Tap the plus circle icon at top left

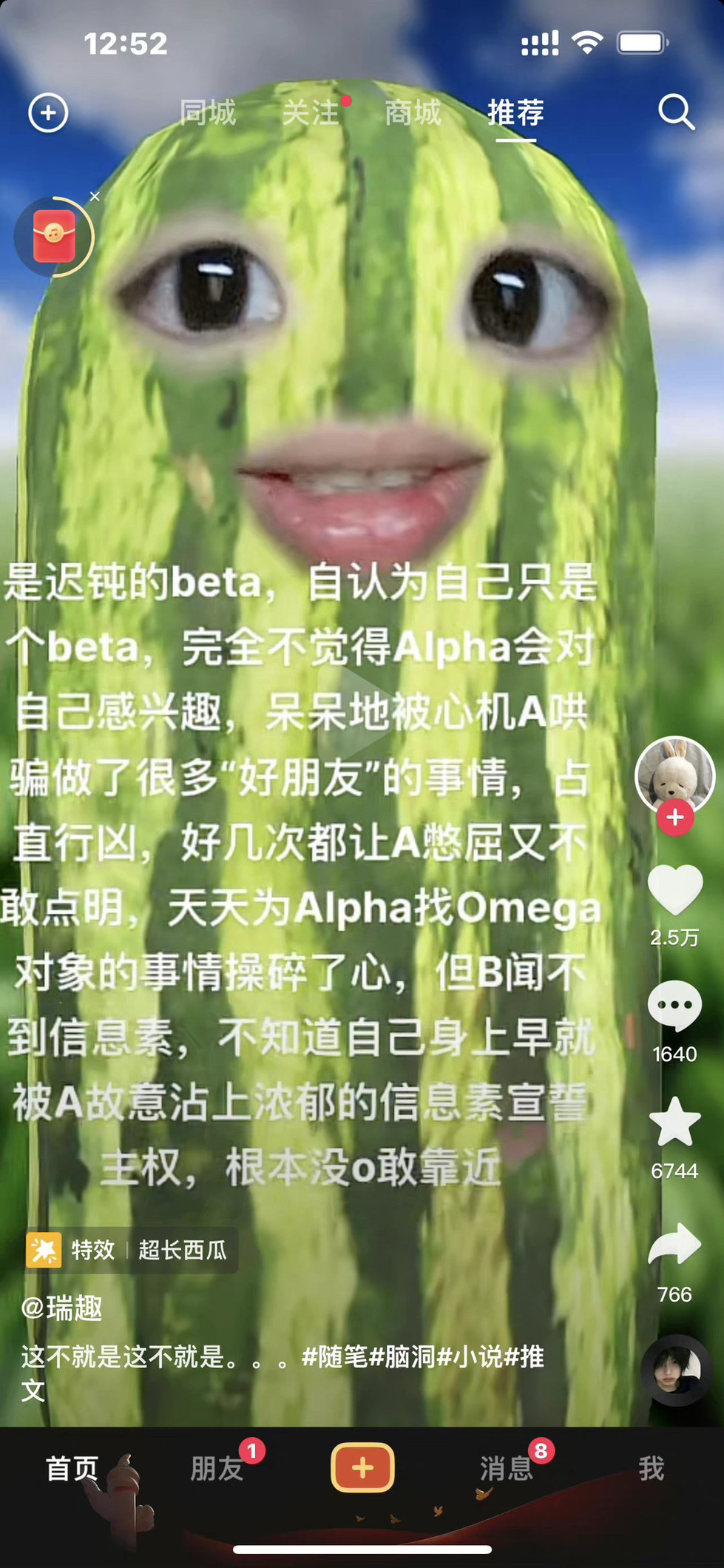[x=48, y=113]
